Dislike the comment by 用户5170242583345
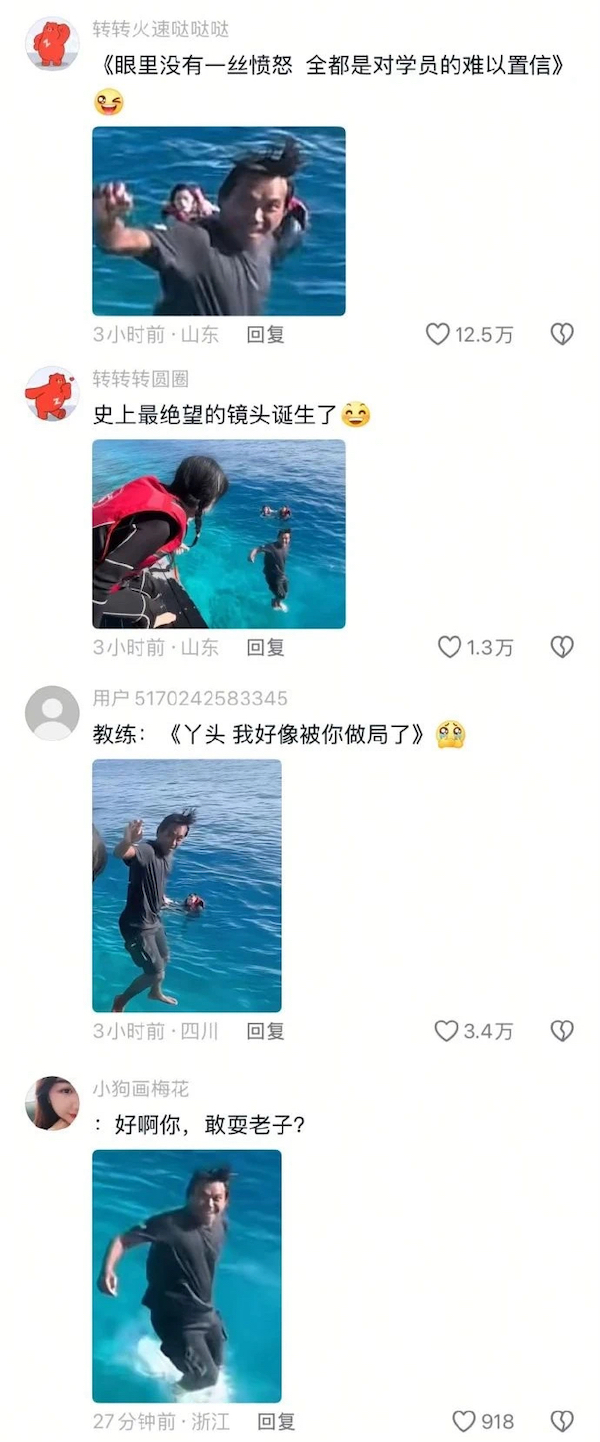 [562, 1031]
